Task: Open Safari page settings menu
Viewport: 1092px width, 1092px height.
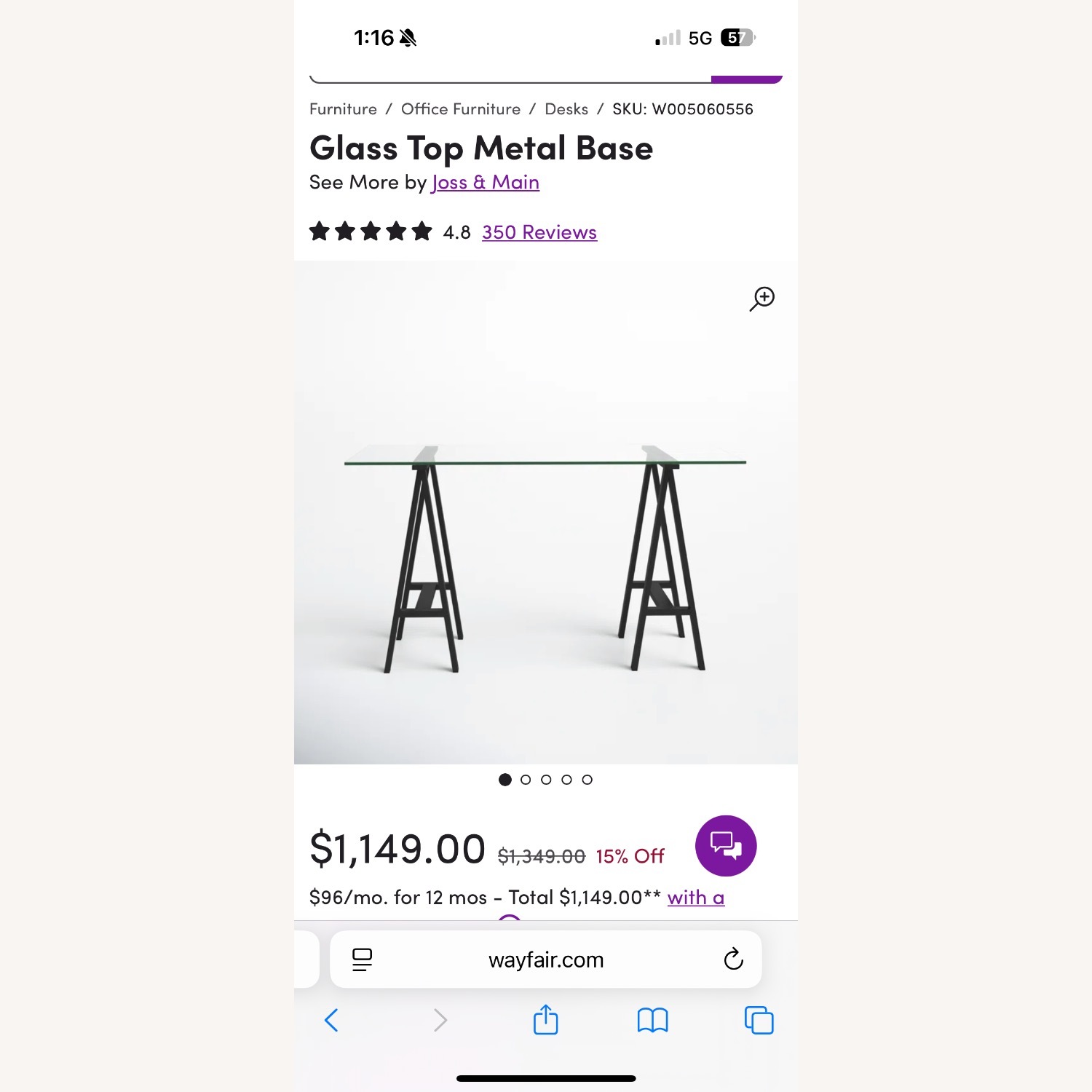Action: [362, 960]
